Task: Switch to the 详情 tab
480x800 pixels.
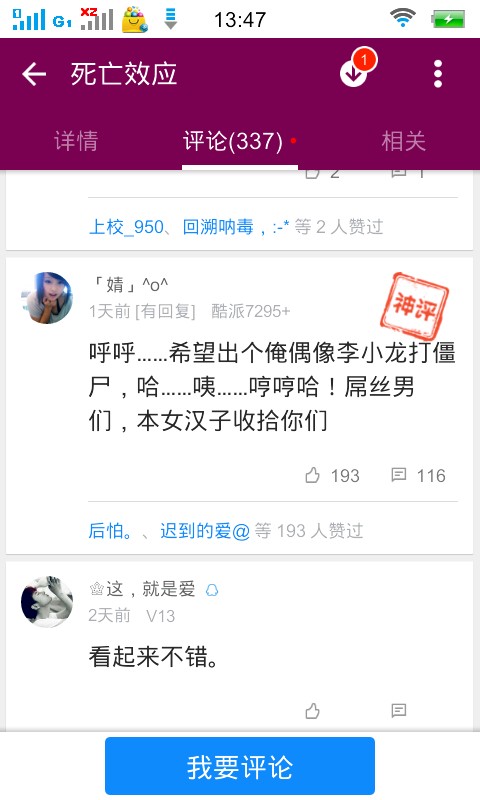Action: click(x=76, y=141)
